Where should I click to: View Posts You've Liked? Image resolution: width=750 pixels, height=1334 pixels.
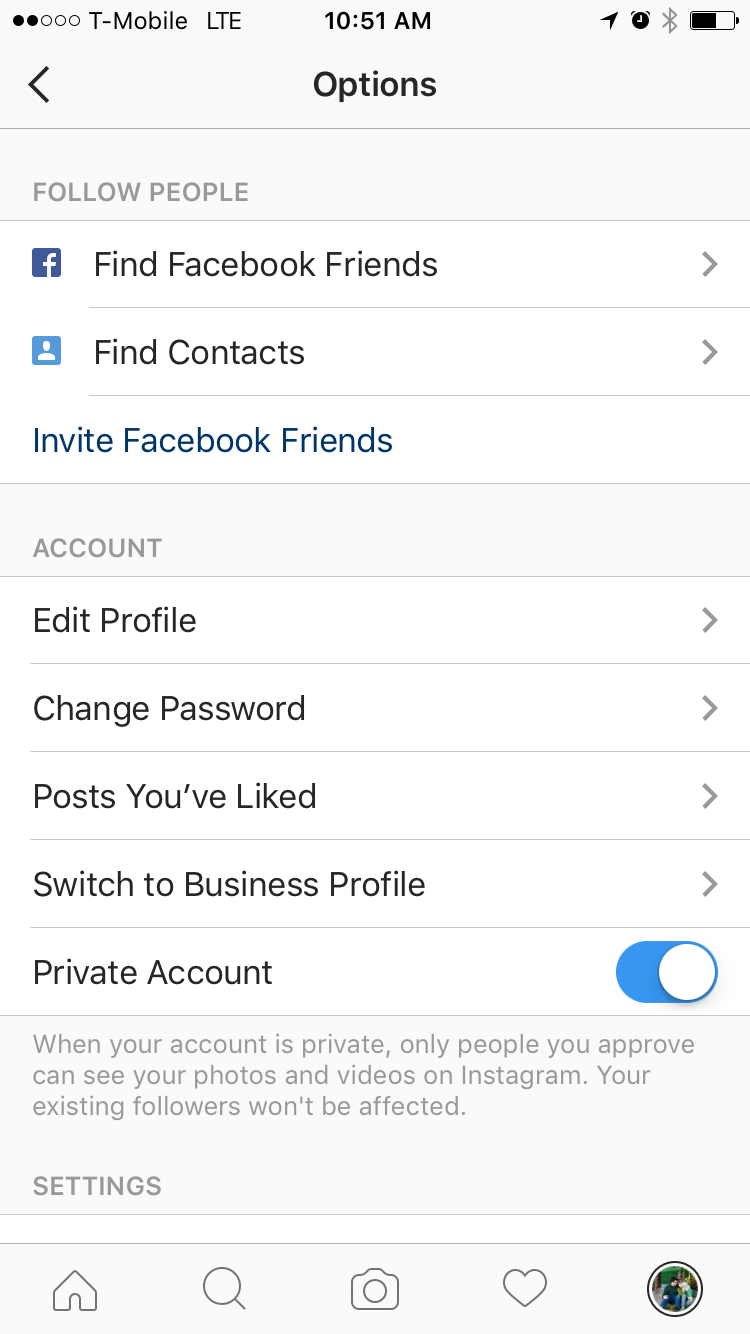[x=375, y=796]
